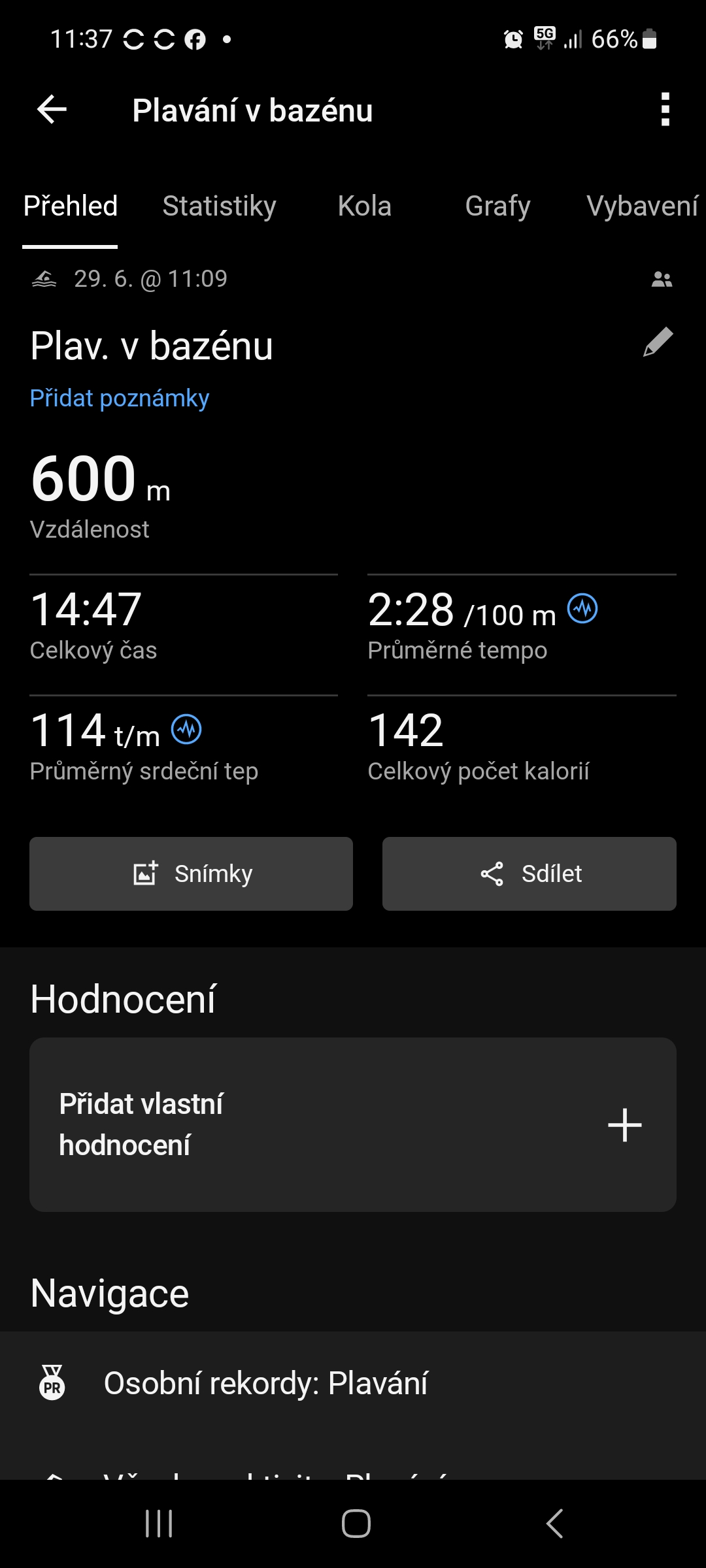Switch to the Kola tab
Screen dimensions: 706x1568
click(x=364, y=206)
